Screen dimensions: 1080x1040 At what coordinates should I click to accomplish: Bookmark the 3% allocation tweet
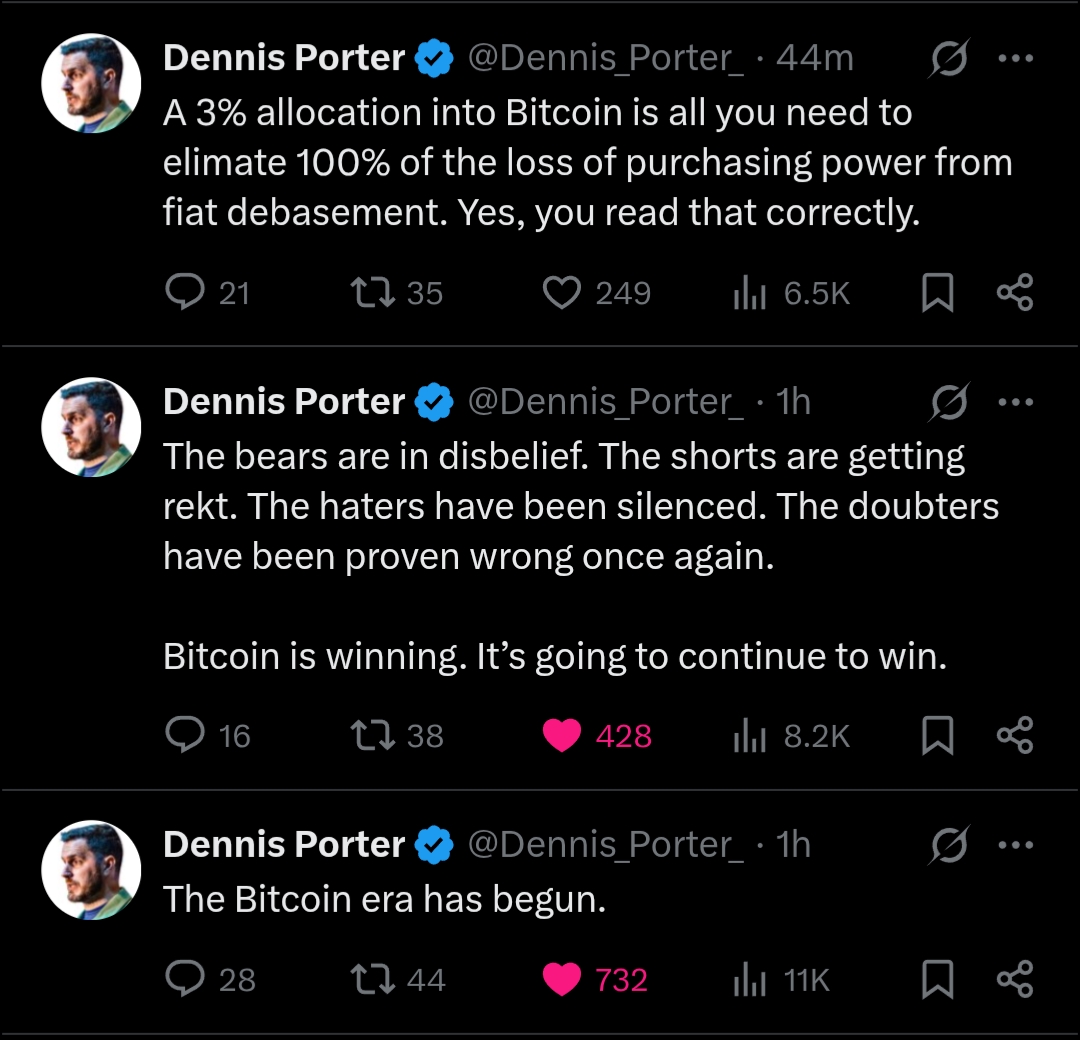(937, 293)
